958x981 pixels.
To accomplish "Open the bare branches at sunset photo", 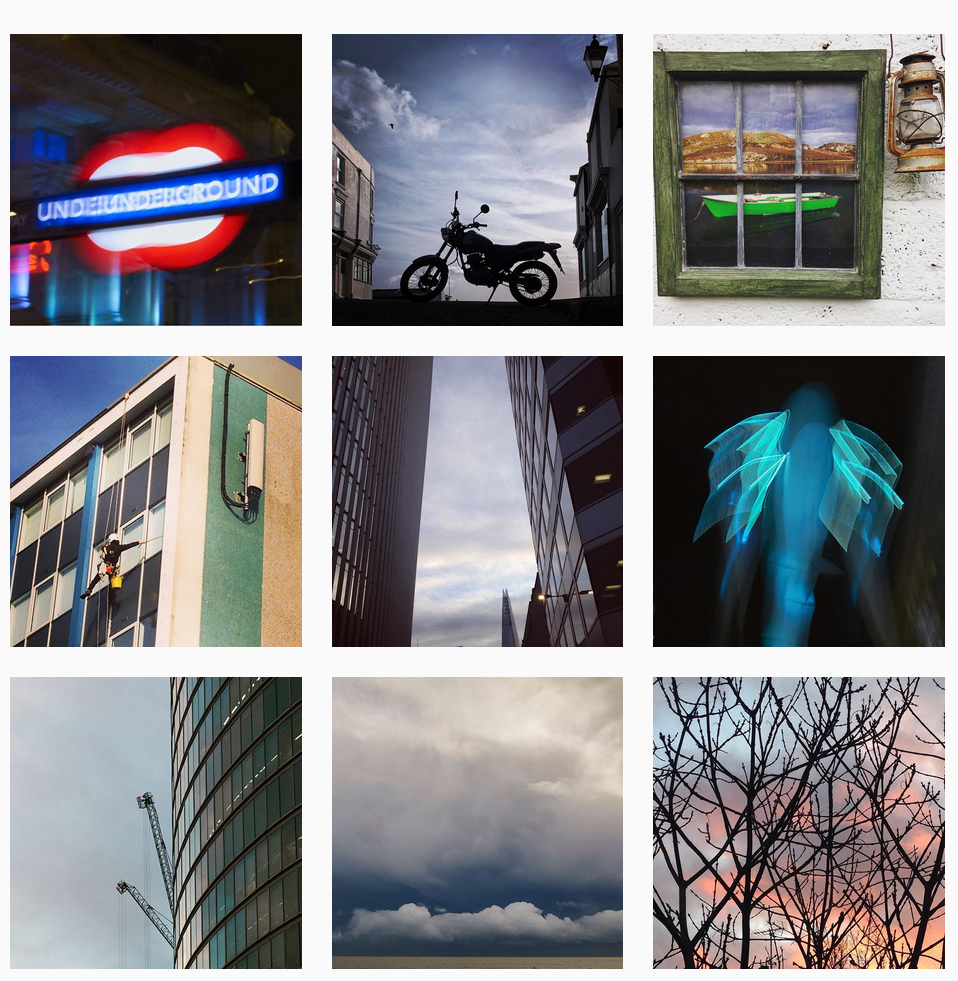I will tap(798, 822).
